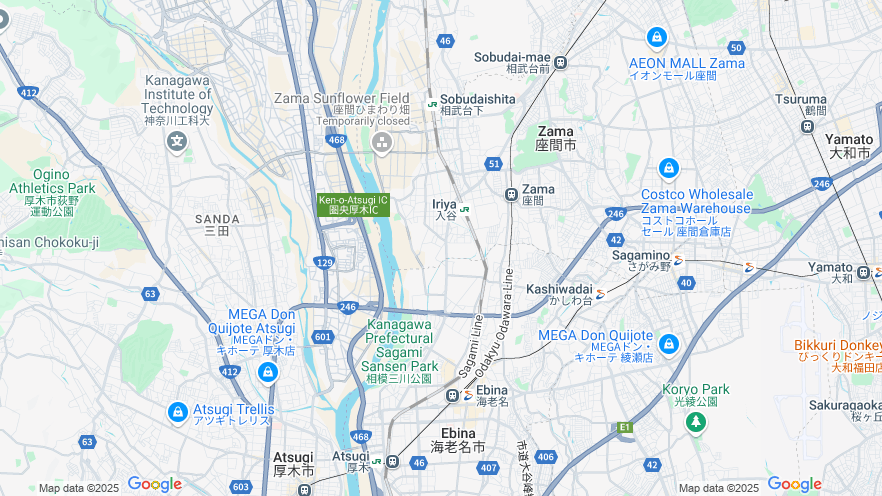Select the Koryo Park tree marker
Image resolution: width=882 pixels, height=496 pixels.
695,423
